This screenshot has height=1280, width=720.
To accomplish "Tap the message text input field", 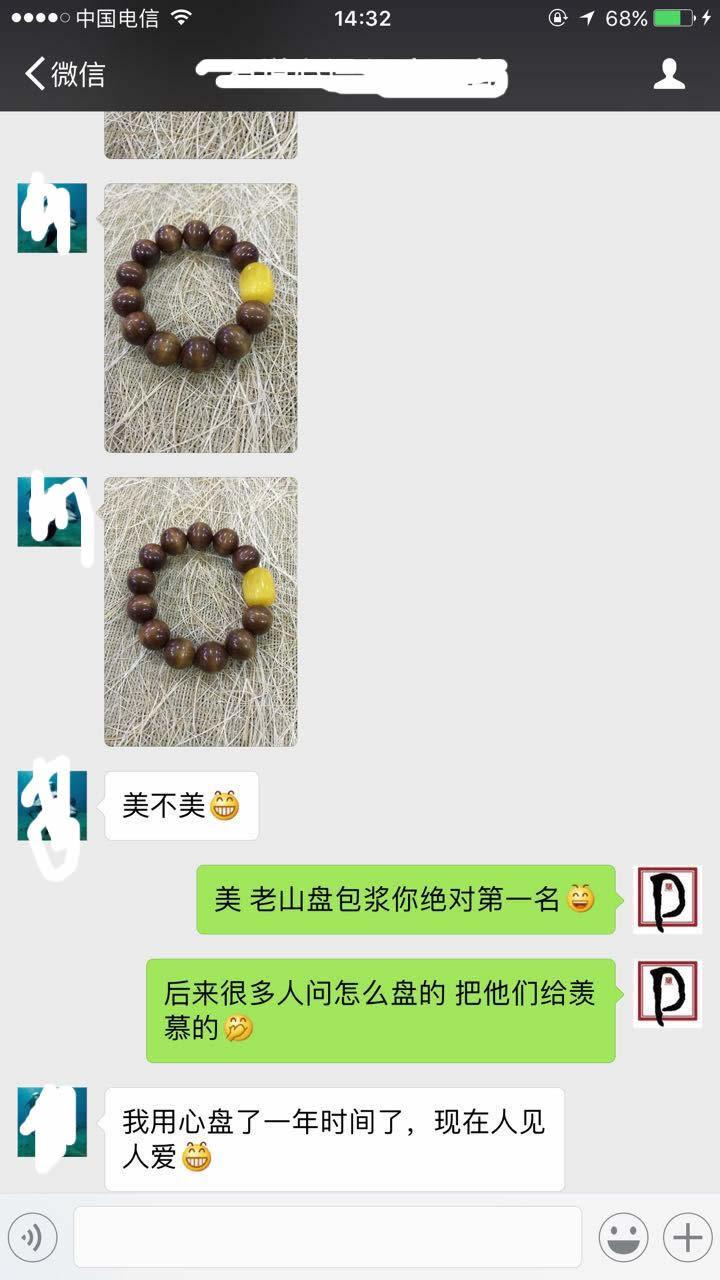I will (x=327, y=1237).
